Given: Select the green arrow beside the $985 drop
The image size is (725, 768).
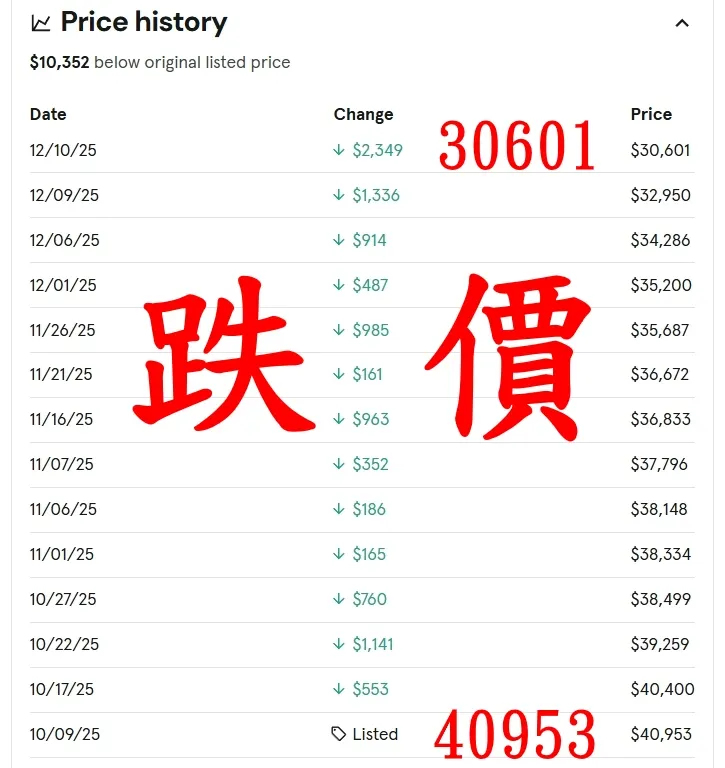Looking at the screenshot, I should tap(338, 330).
